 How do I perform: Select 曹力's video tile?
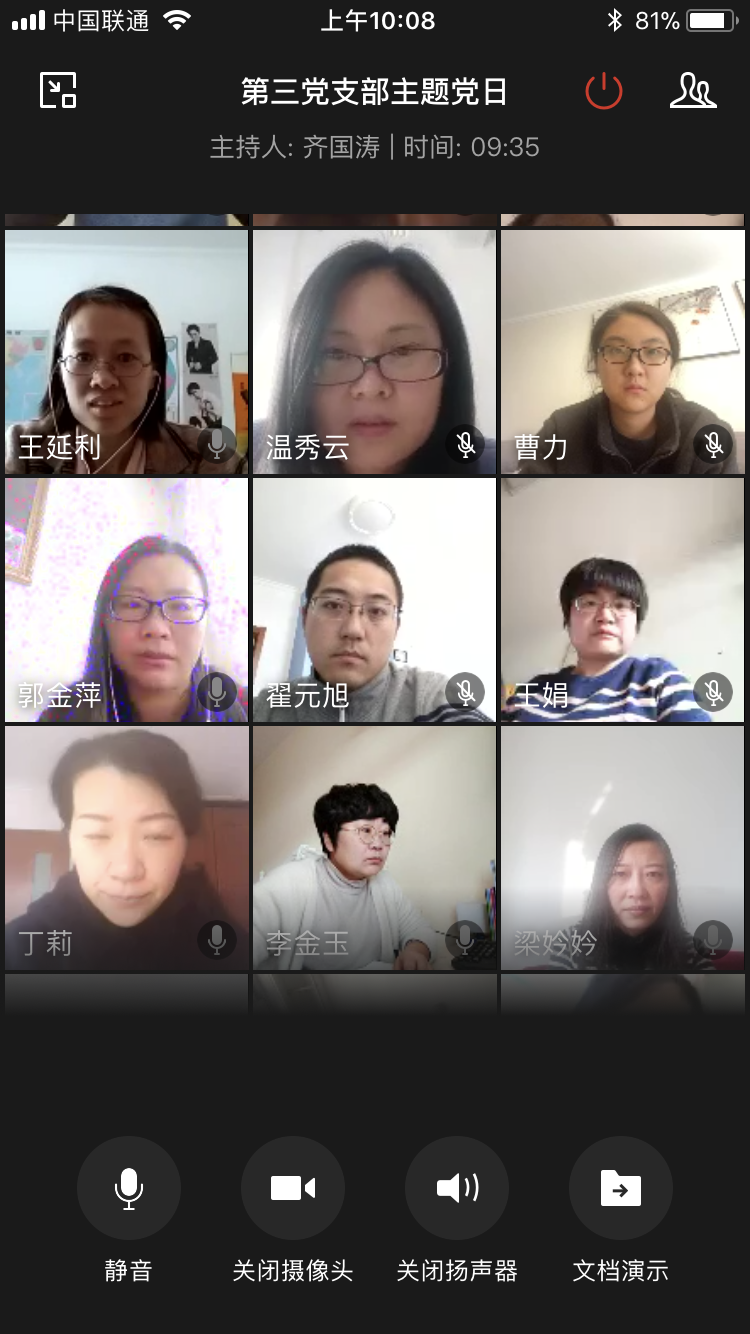pyautogui.click(x=622, y=352)
